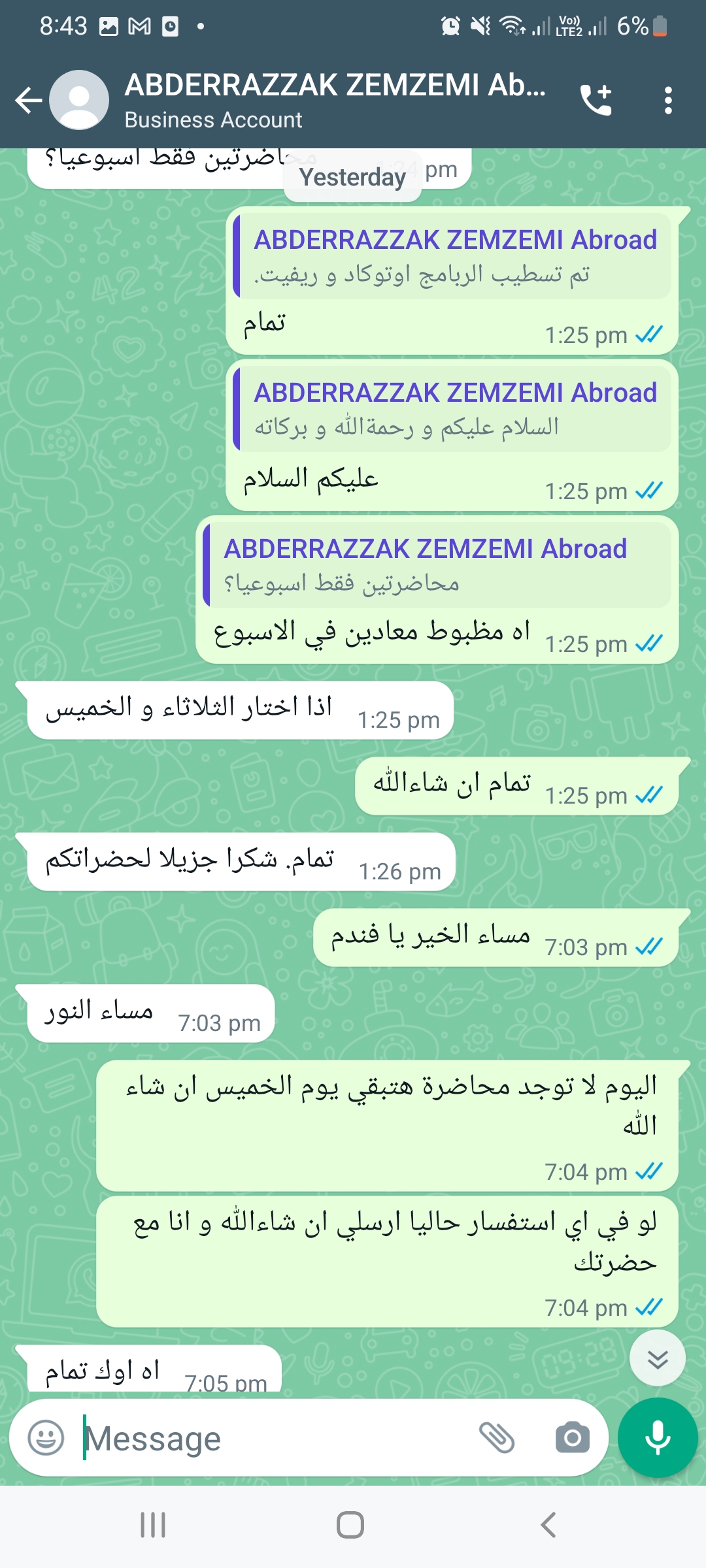
Task: Go to the home screen
Action: (350, 1525)
